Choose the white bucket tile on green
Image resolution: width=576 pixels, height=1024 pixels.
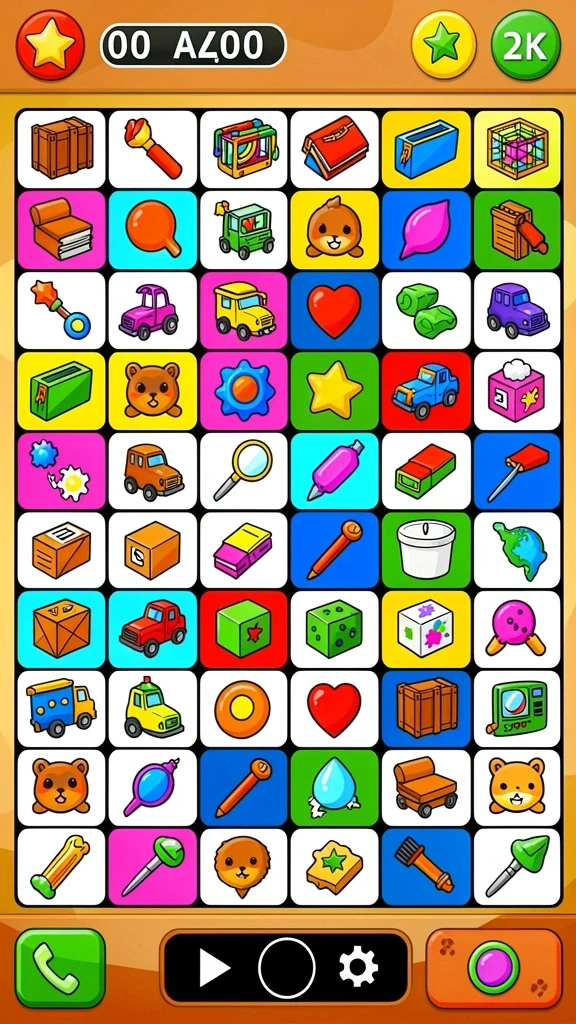click(426, 551)
